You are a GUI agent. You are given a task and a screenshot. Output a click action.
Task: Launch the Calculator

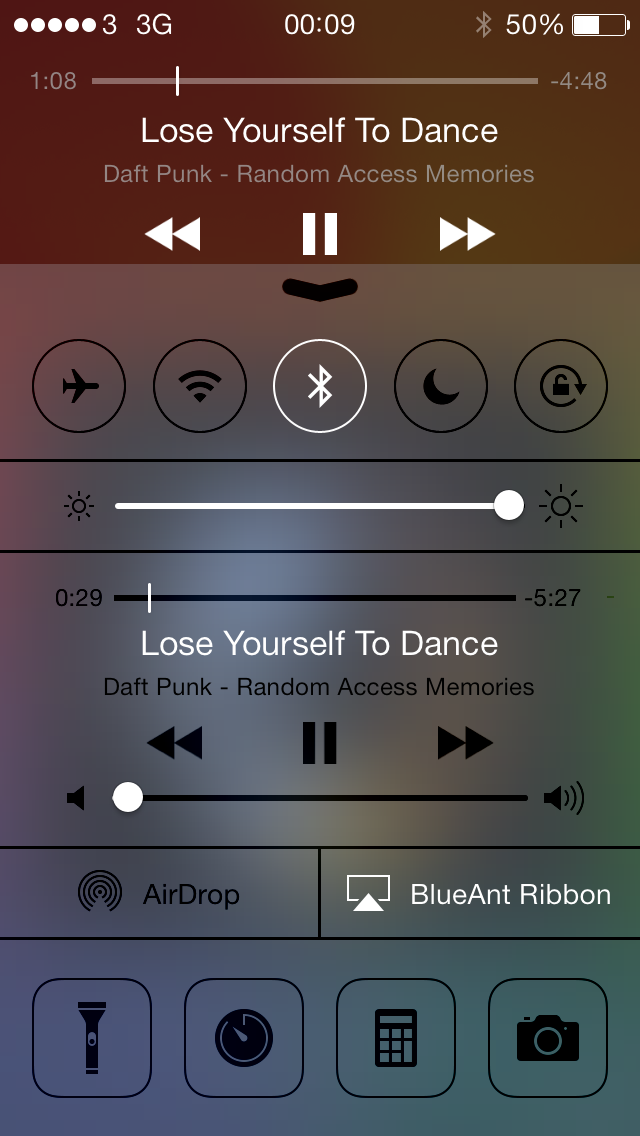(x=396, y=1038)
